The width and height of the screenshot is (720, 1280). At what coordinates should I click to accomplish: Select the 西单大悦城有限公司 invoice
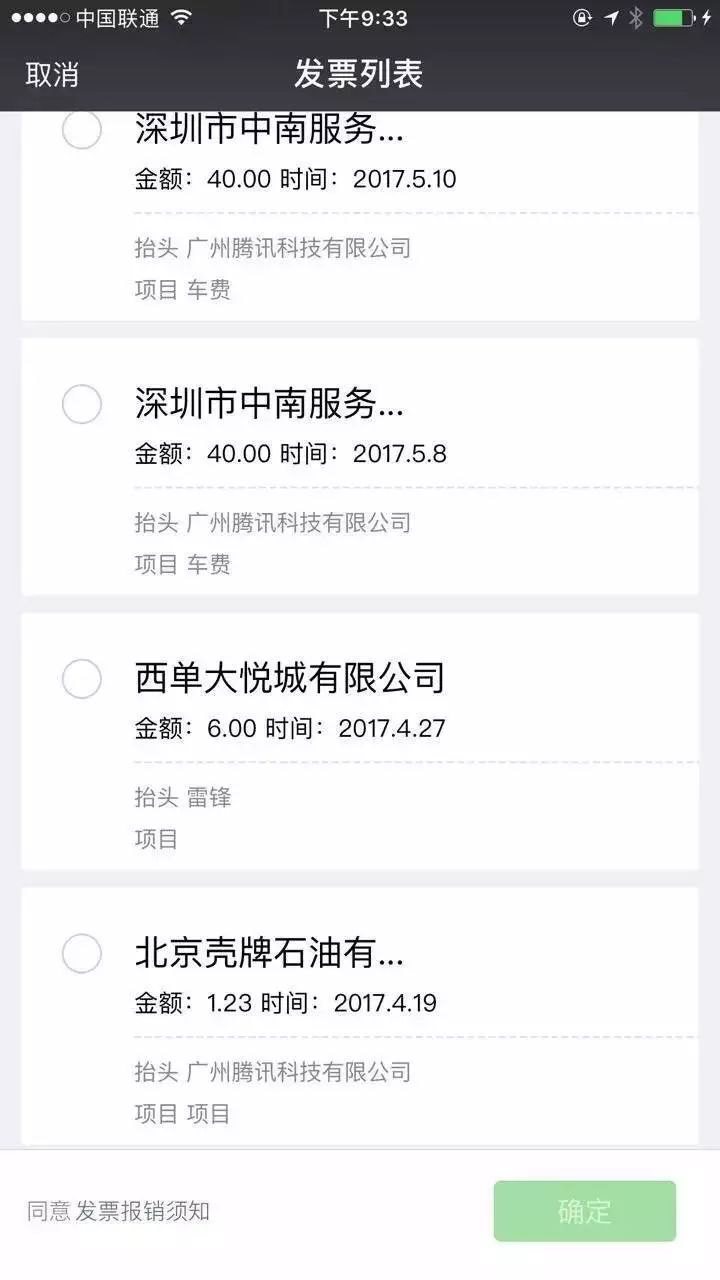[82, 679]
